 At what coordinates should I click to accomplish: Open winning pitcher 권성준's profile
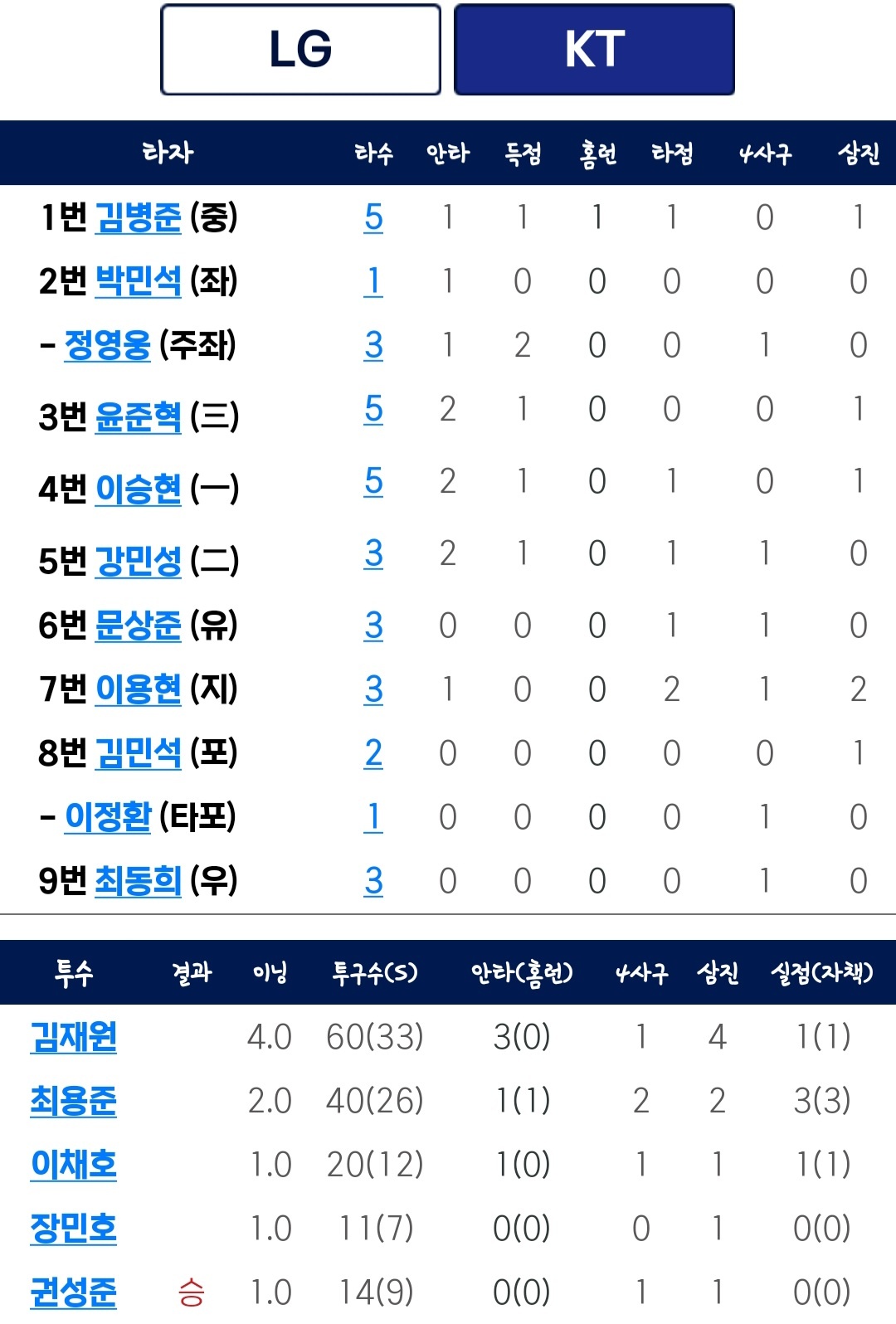coord(73,1292)
